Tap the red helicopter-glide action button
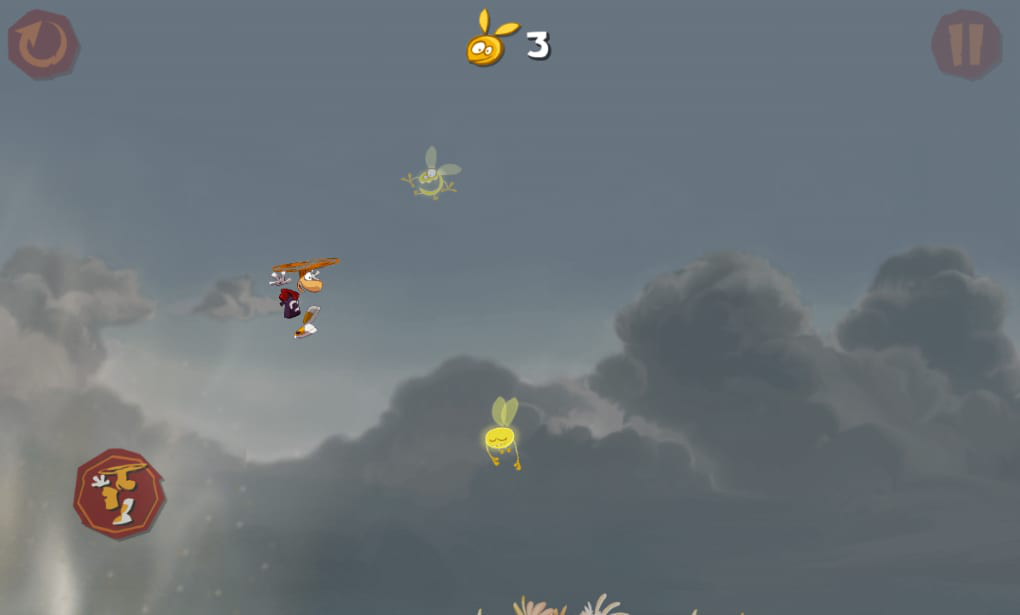This screenshot has height=615, width=1020. click(x=119, y=493)
